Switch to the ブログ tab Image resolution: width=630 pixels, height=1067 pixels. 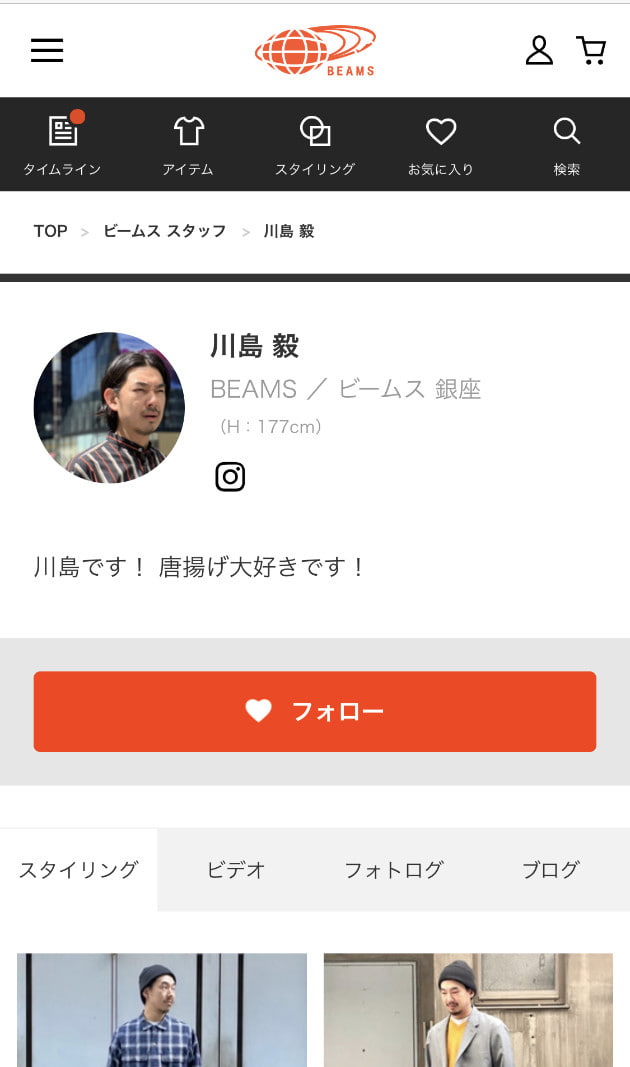pyautogui.click(x=550, y=870)
